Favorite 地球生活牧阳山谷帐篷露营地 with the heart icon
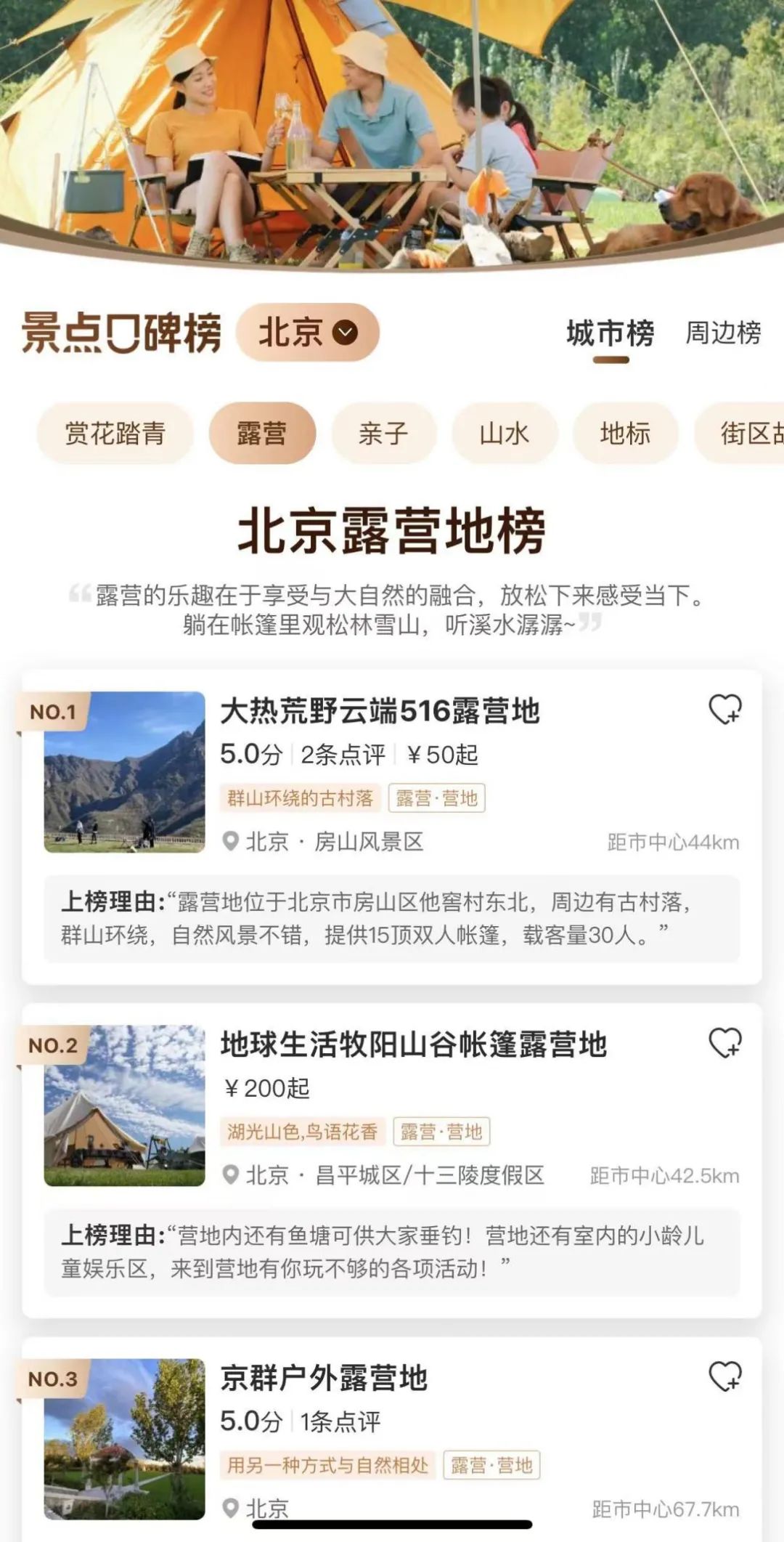This screenshot has height=1542, width=784. [x=724, y=1043]
